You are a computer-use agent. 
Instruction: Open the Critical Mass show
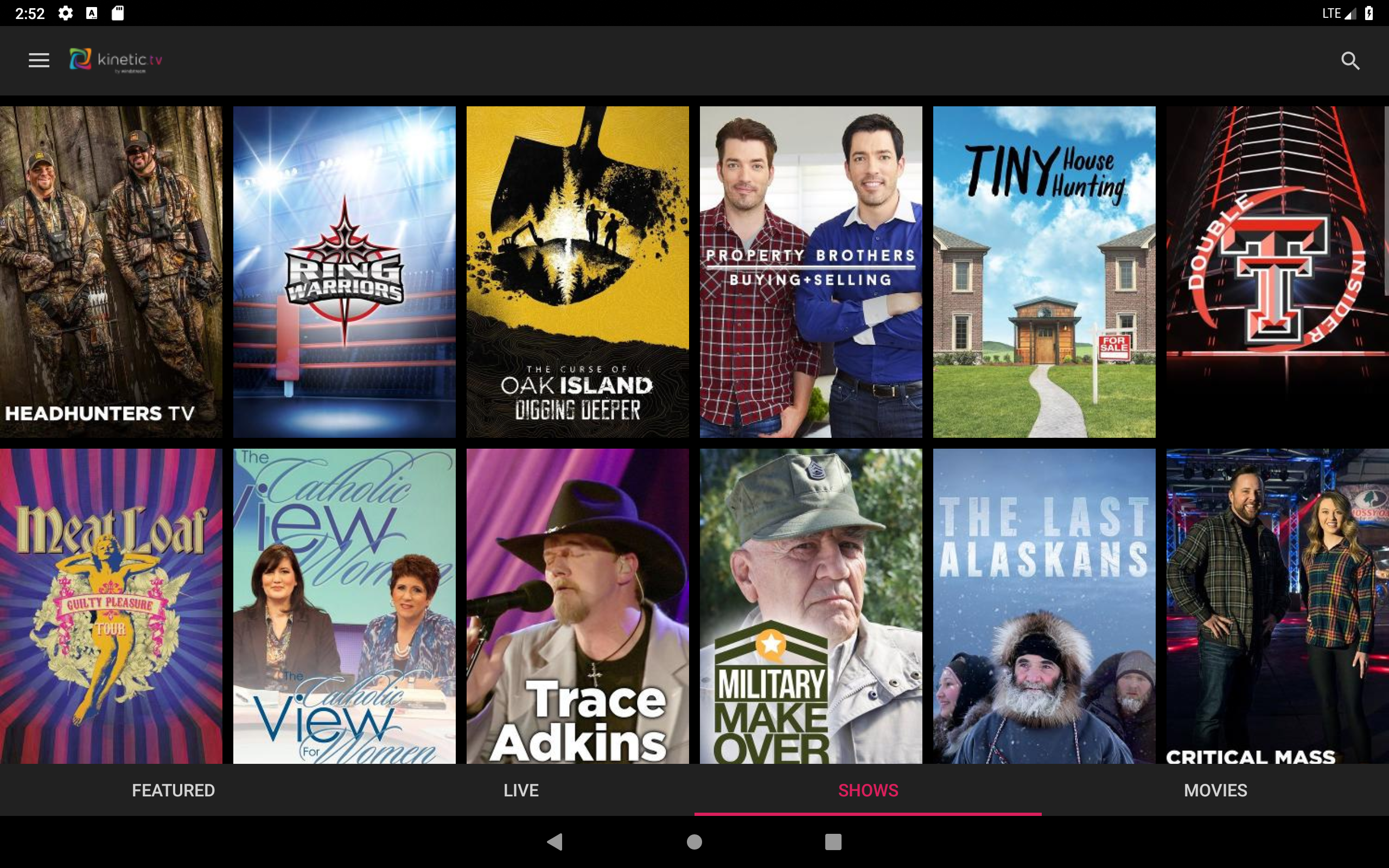[x=1277, y=605]
